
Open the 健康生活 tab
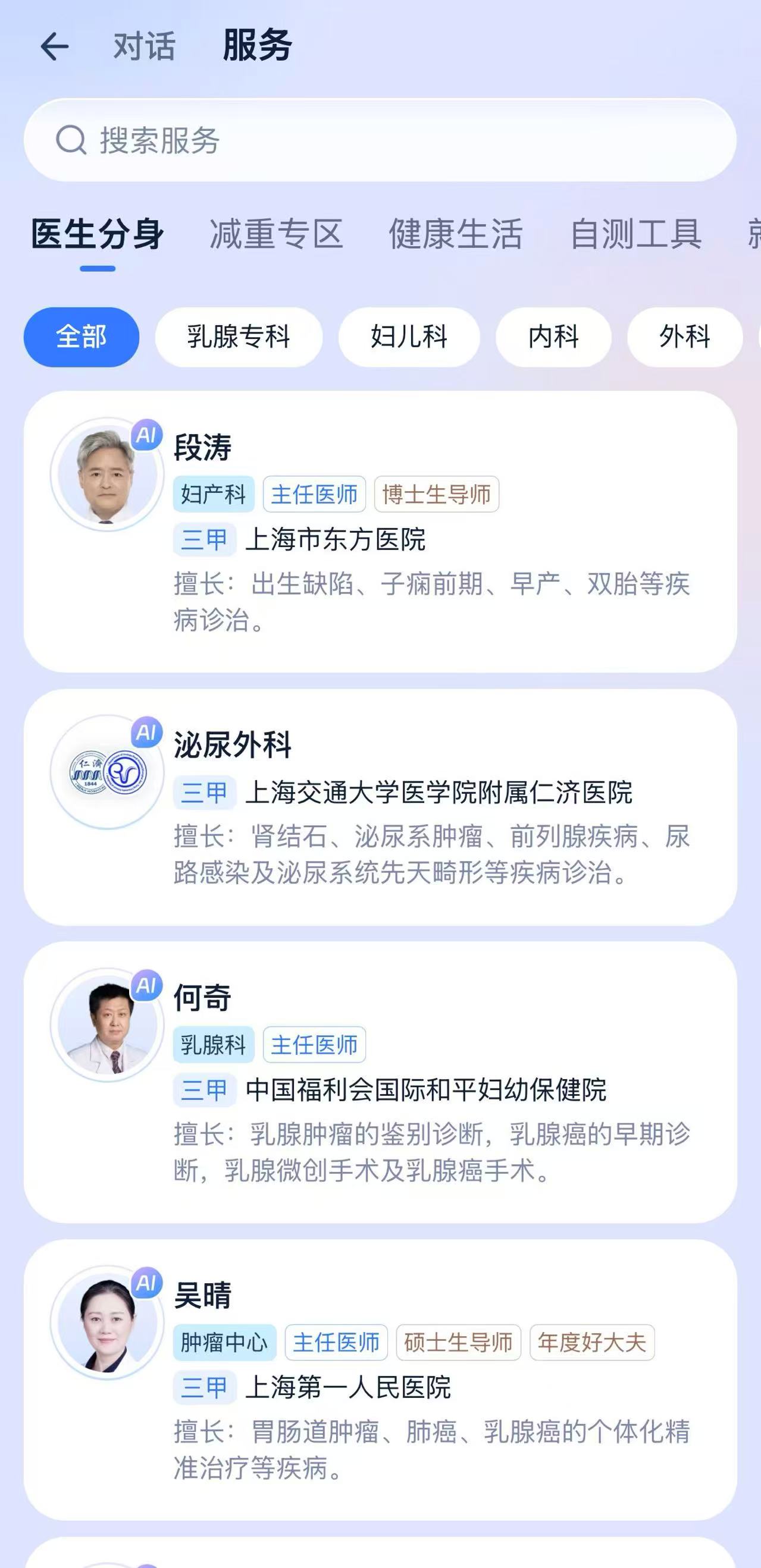tap(456, 234)
